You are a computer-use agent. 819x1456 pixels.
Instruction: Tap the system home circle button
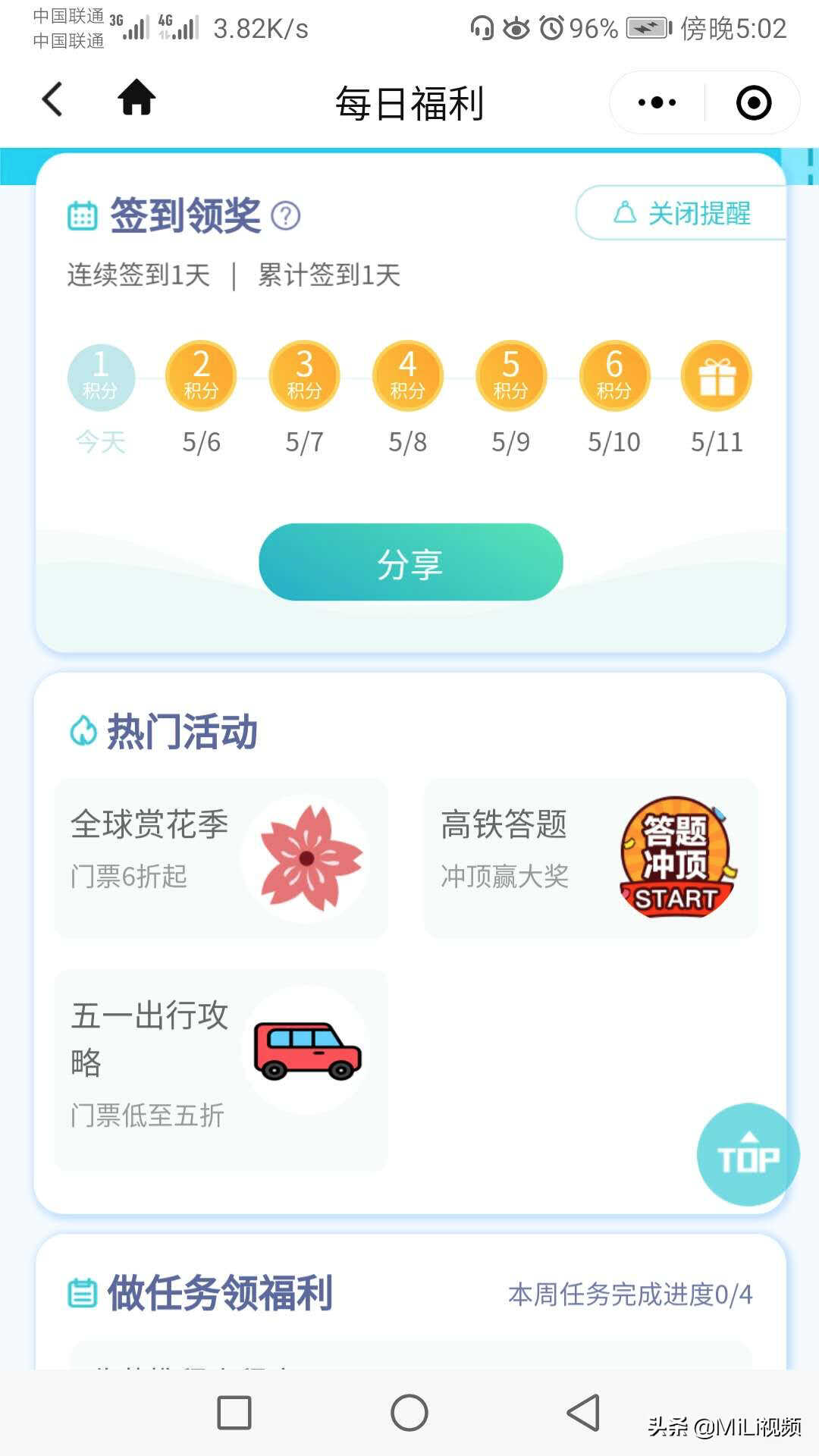point(409,1413)
